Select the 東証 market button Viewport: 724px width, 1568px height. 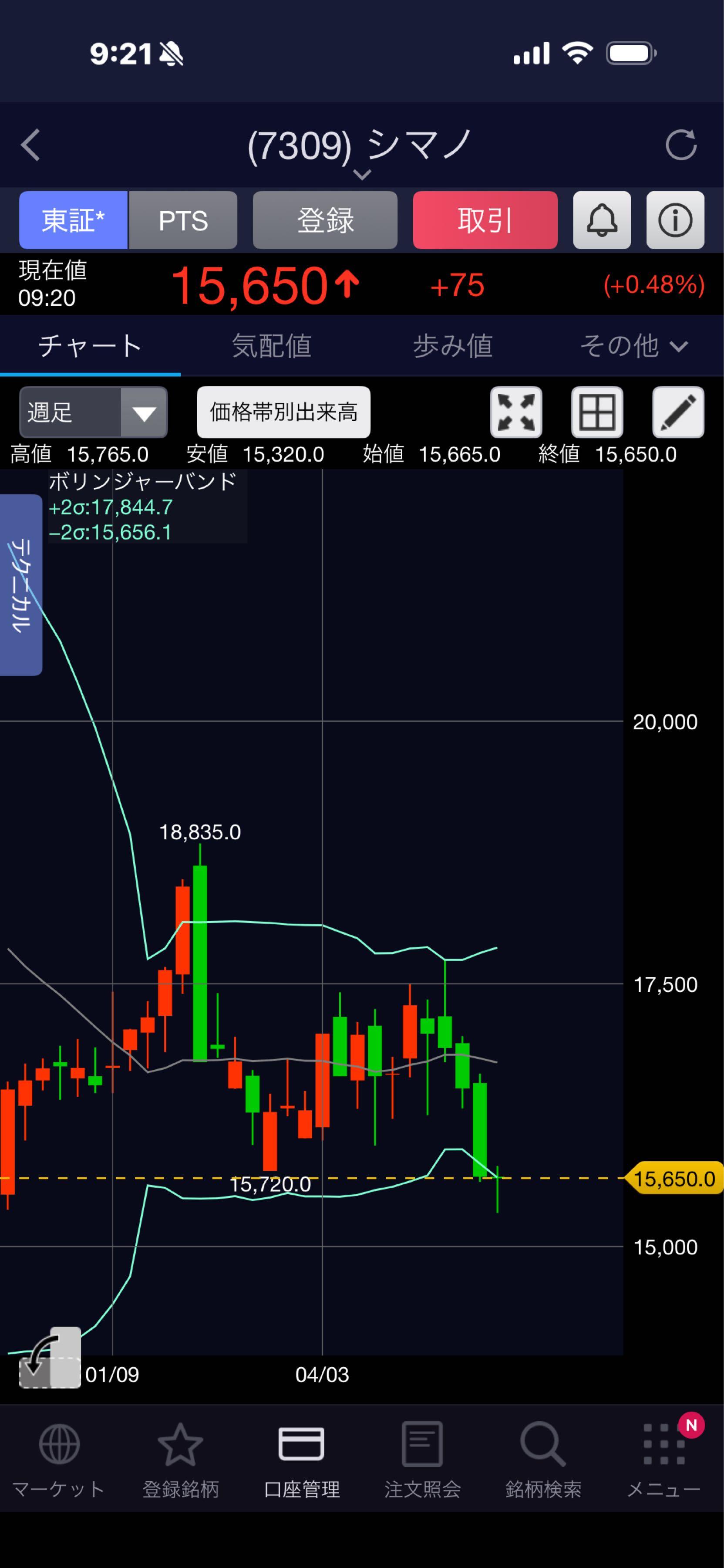click(x=73, y=220)
